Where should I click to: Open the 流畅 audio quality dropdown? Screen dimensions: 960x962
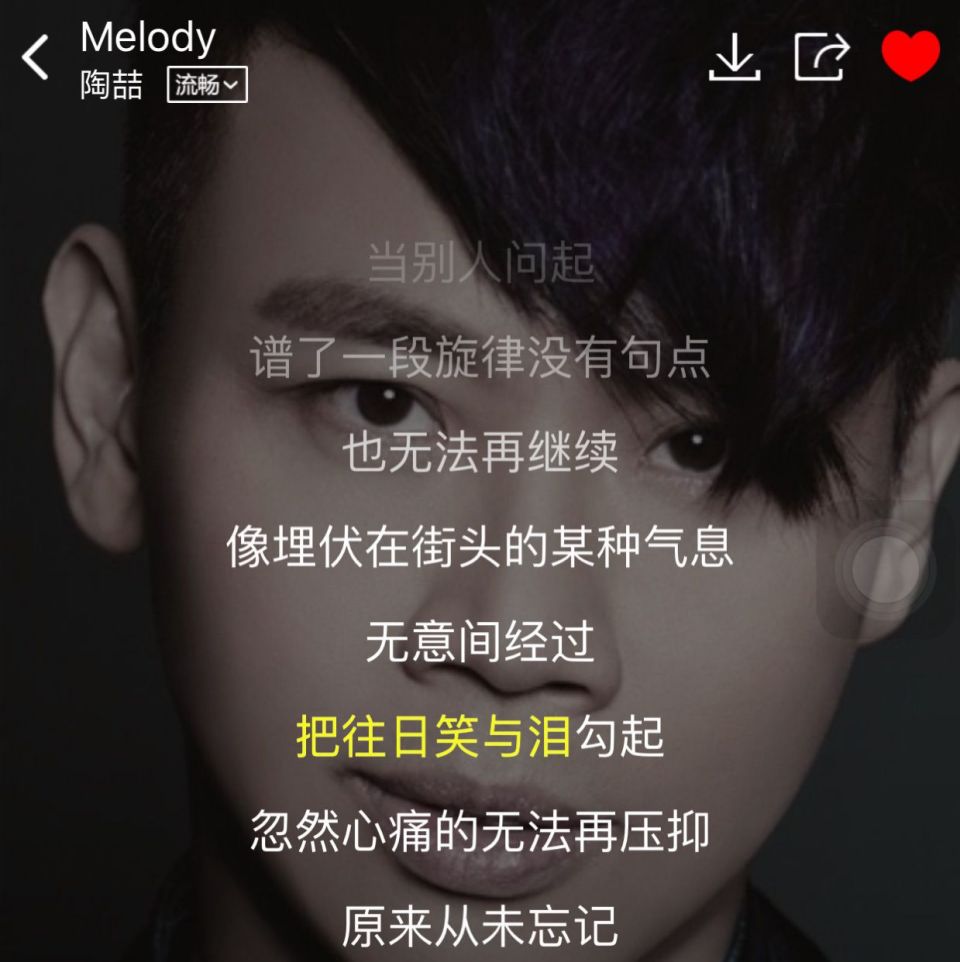point(207,85)
